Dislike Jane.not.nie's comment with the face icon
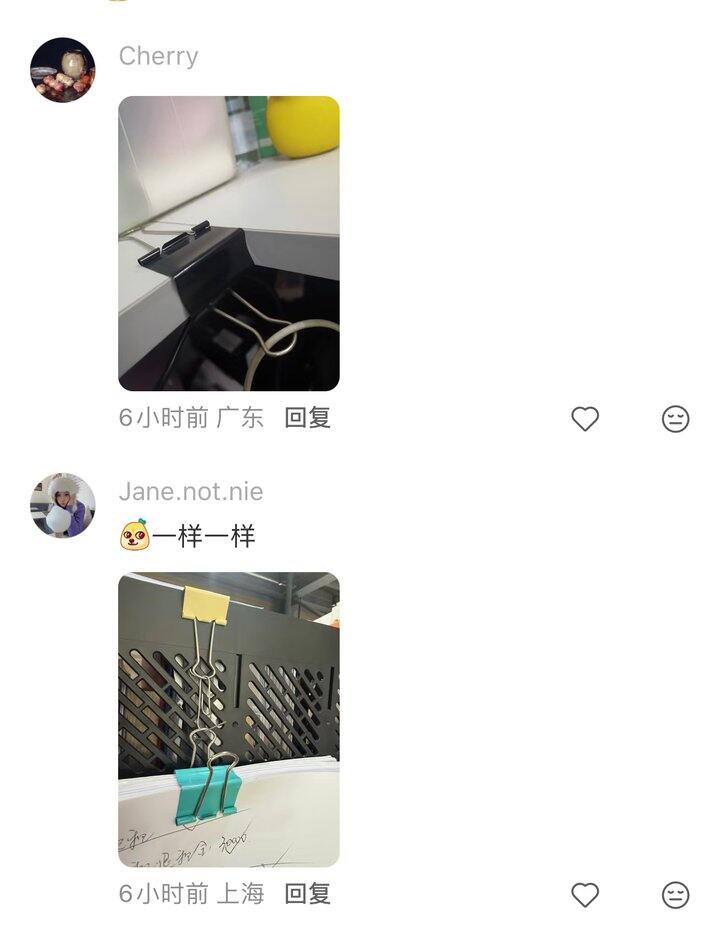This screenshot has width=720, height=940. (x=676, y=895)
